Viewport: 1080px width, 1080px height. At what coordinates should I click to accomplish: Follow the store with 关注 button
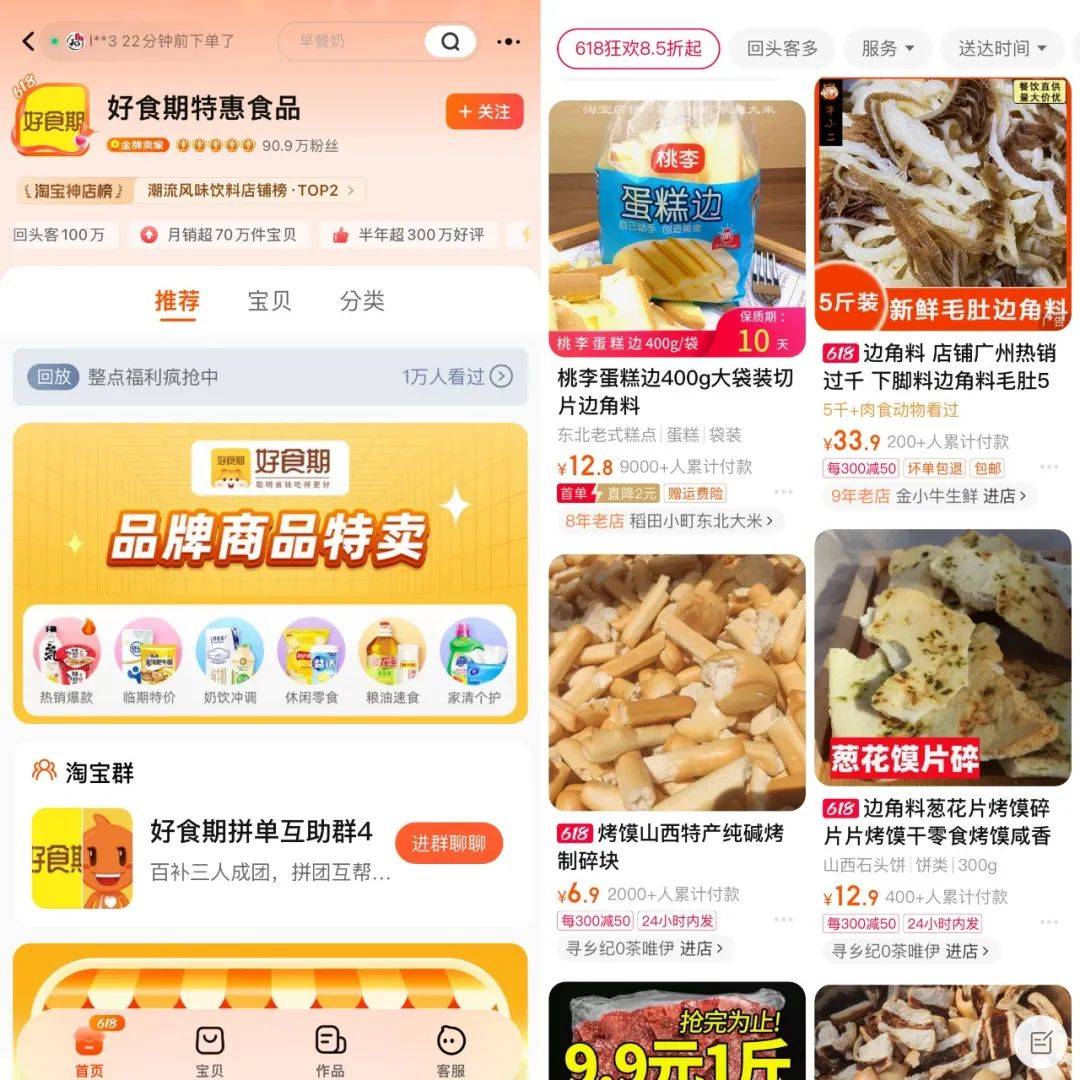tap(484, 112)
